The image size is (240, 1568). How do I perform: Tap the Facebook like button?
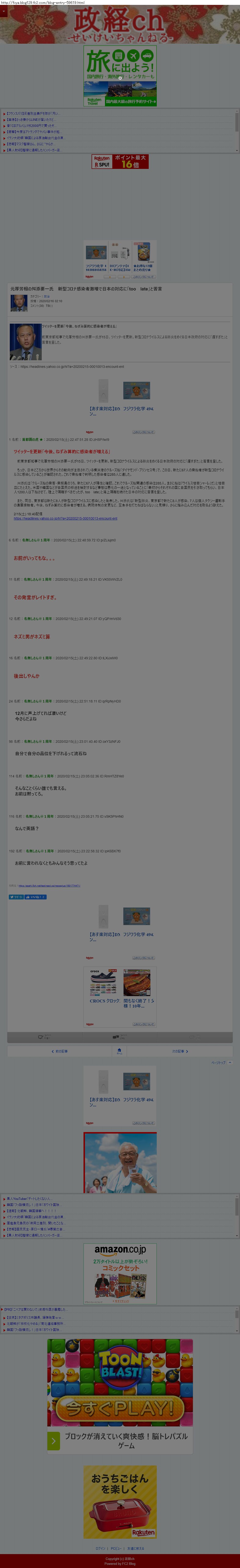click(35, 897)
